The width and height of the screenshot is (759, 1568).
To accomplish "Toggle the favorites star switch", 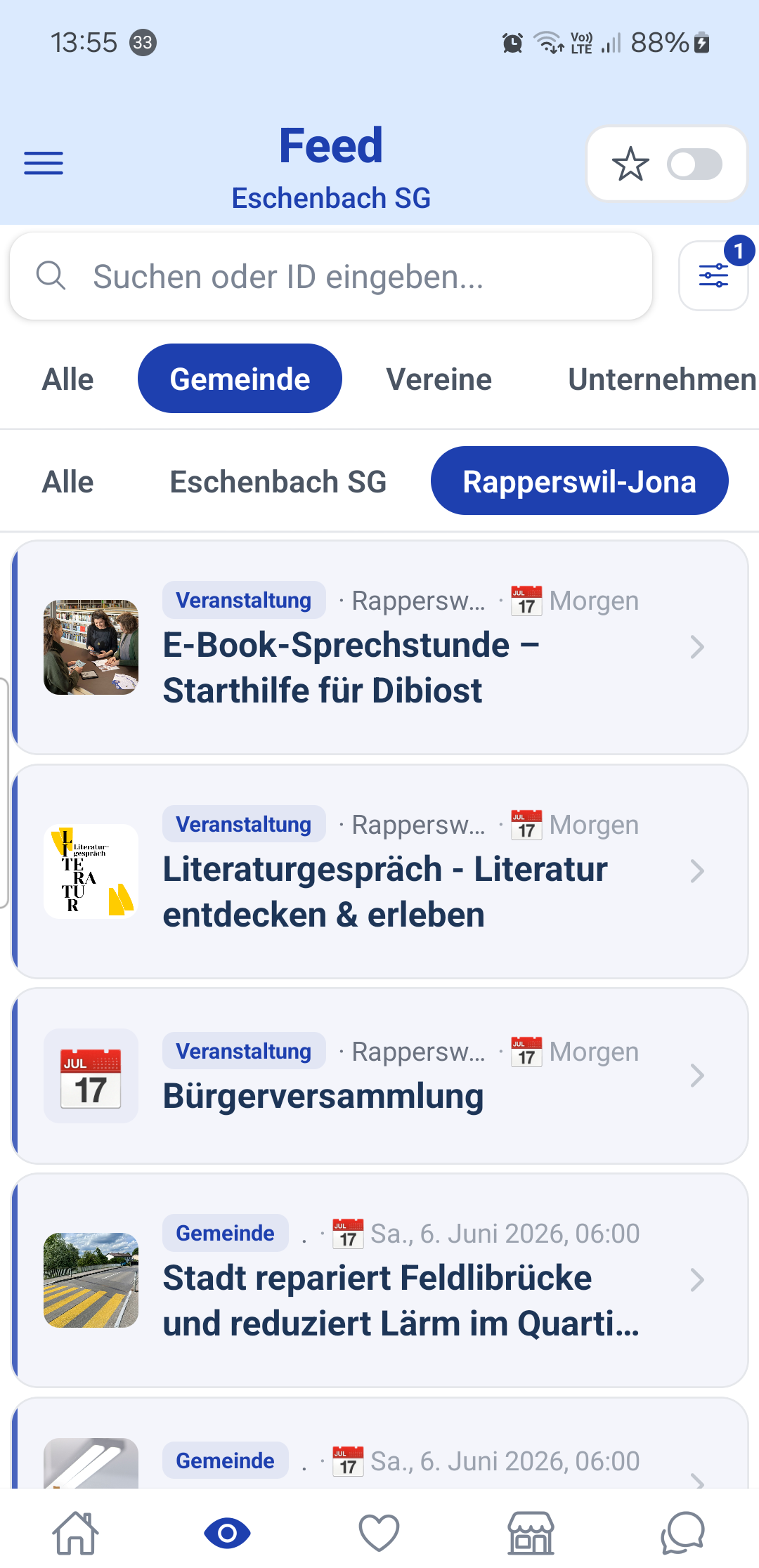I will tap(694, 164).
